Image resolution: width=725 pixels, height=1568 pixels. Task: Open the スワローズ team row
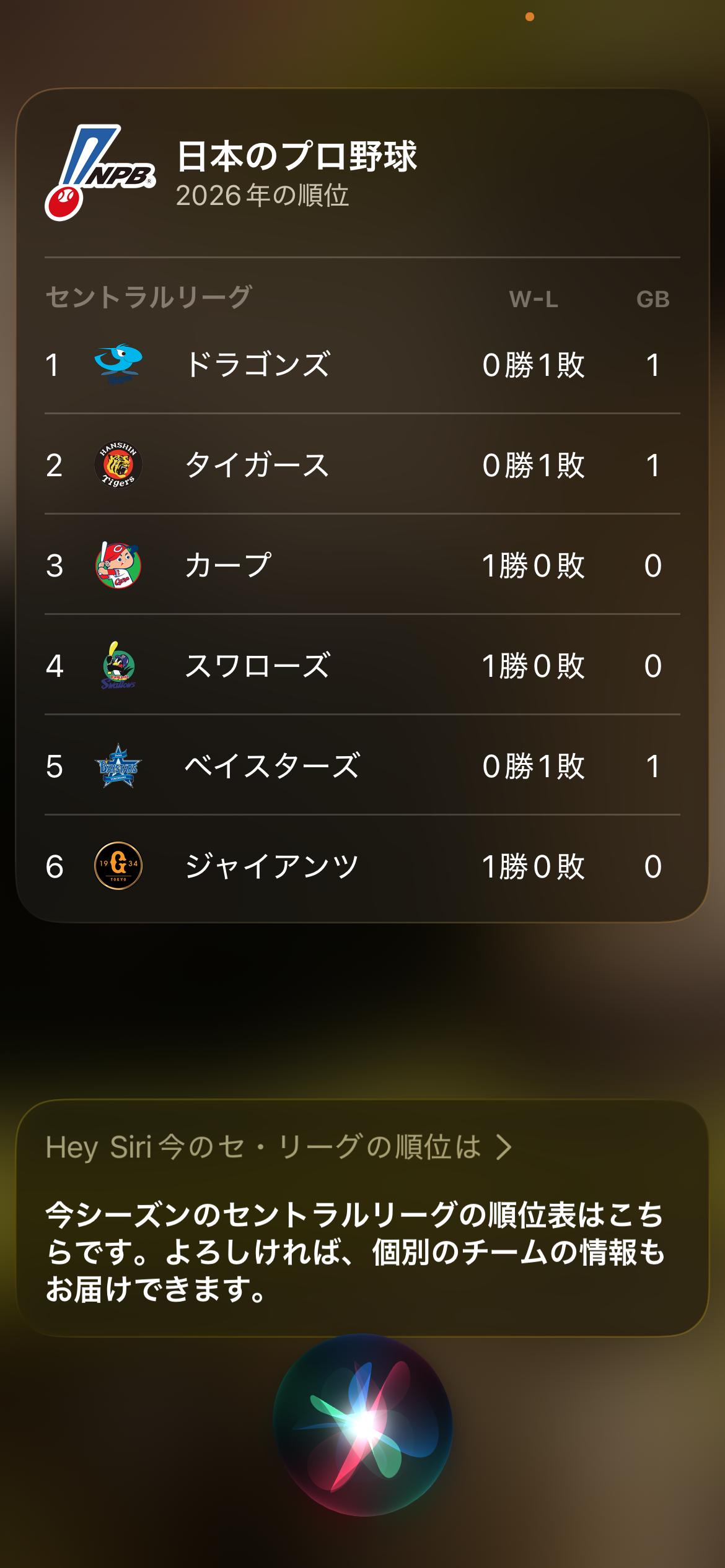pyautogui.click(x=362, y=666)
